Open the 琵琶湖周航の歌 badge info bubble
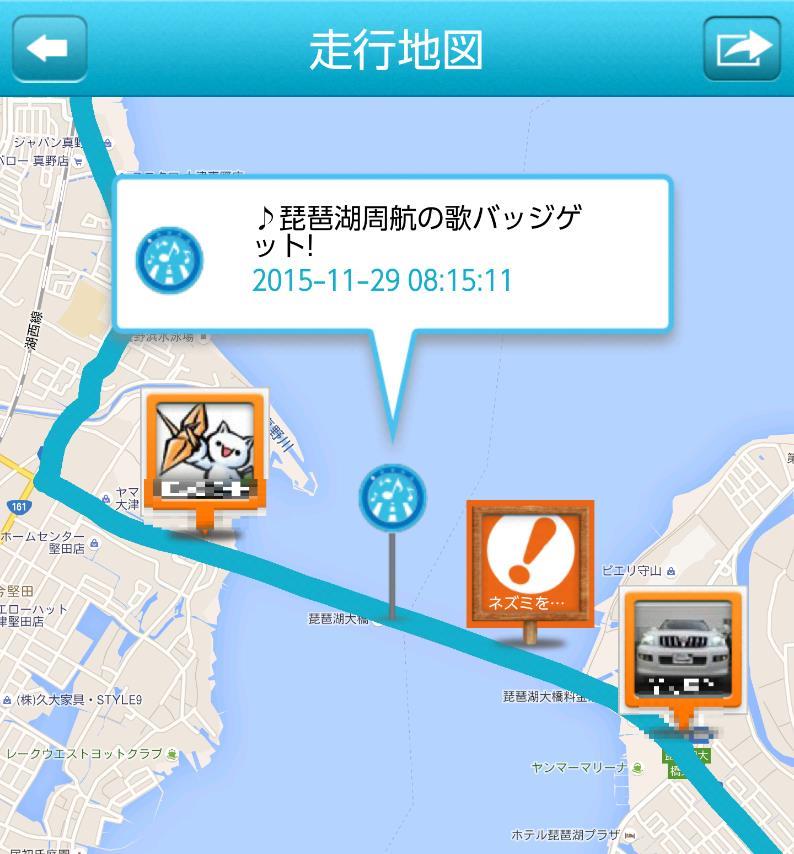The height and width of the screenshot is (854, 794). click(x=392, y=255)
